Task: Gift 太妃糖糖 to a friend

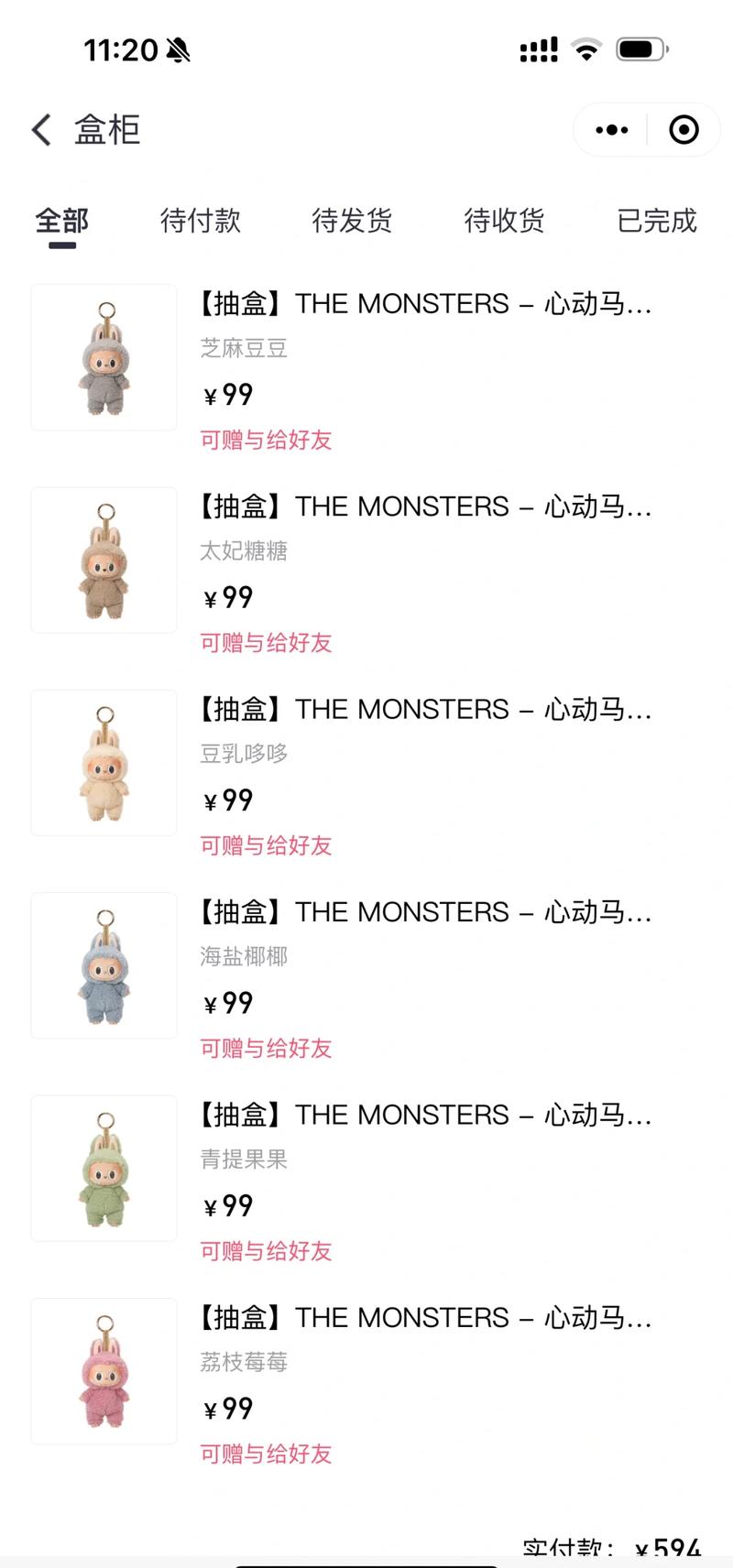Action: pos(266,643)
